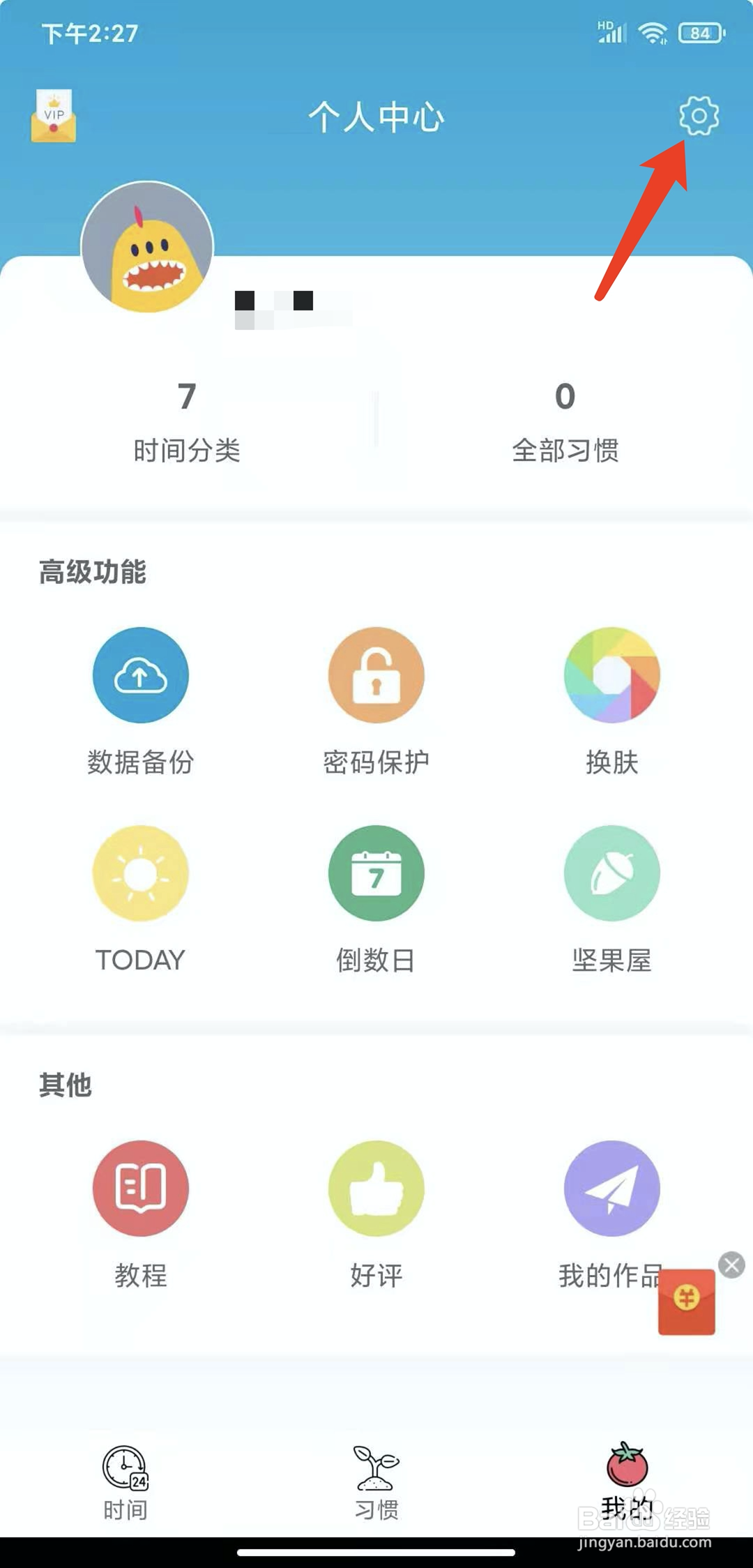Tap the 好评 thumbs-up rating icon
This screenshot has width=753, height=1568.
[376, 1189]
